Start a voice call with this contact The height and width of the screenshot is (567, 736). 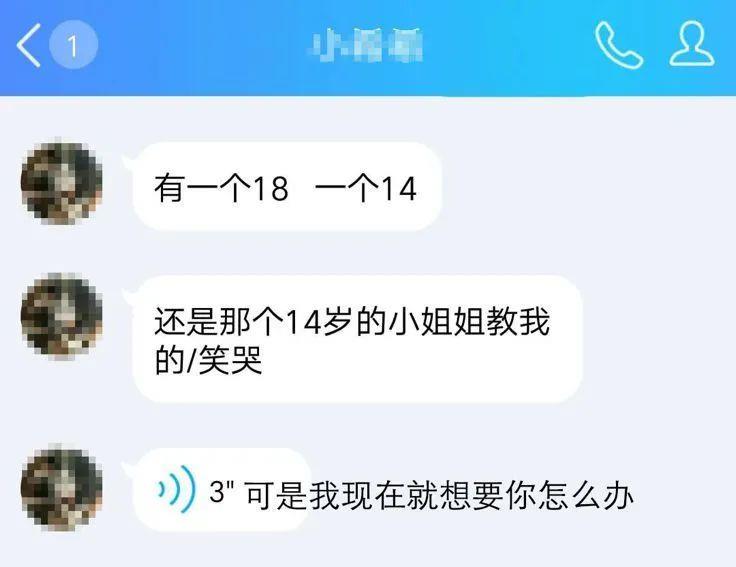point(618,45)
